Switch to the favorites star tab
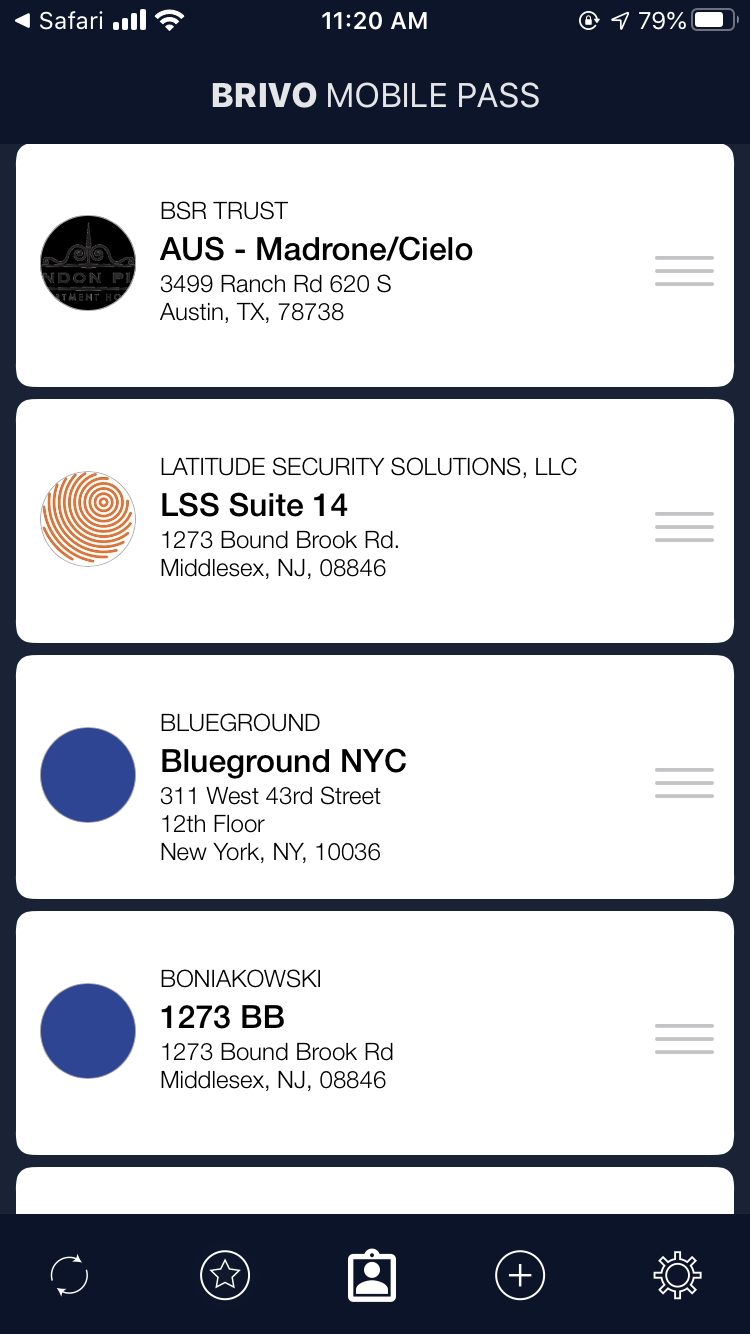 [x=225, y=1276]
